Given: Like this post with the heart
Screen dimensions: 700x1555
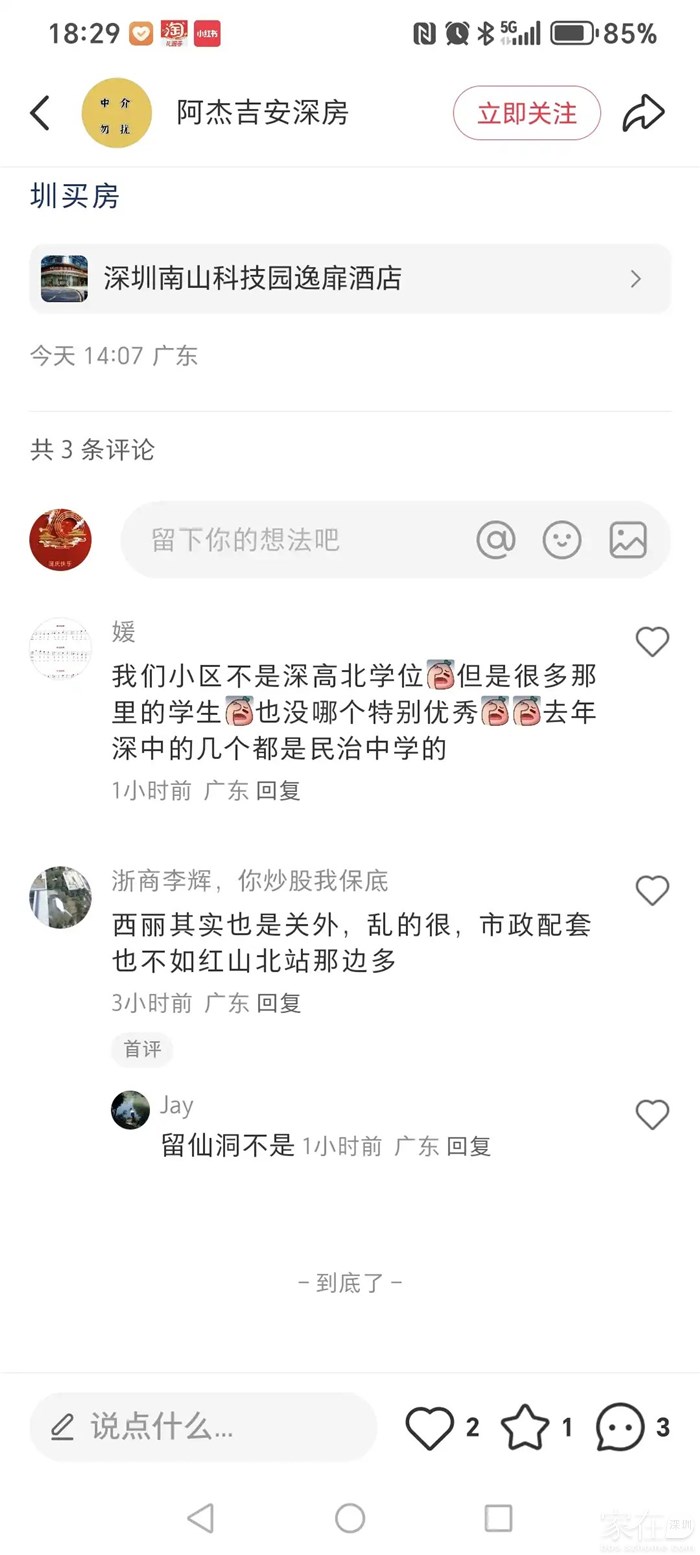Looking at the screenshot, I should (x=430, y=1427).
